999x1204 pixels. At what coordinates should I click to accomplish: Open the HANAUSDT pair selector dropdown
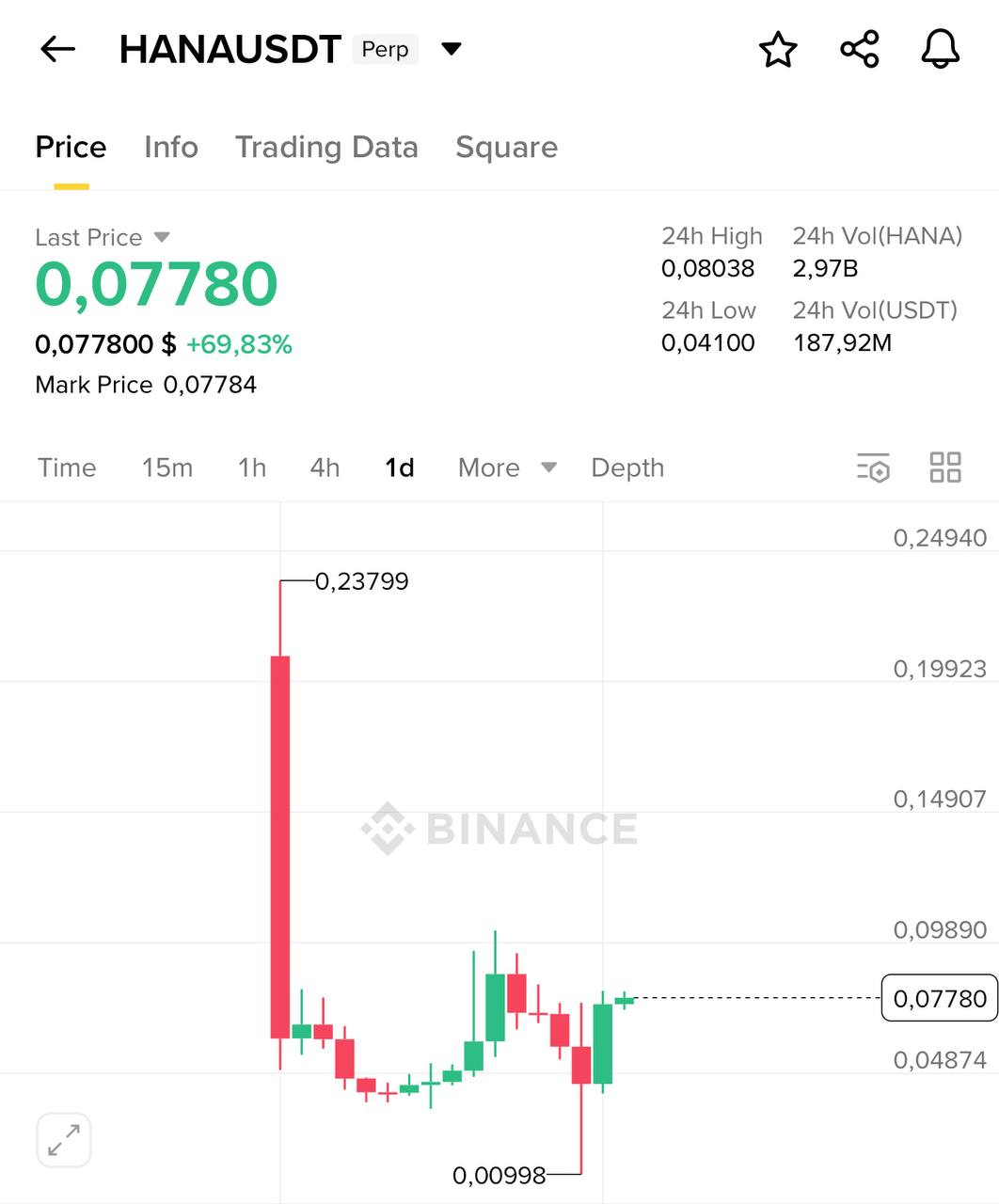pyautogui.click(x=452, y=49)
